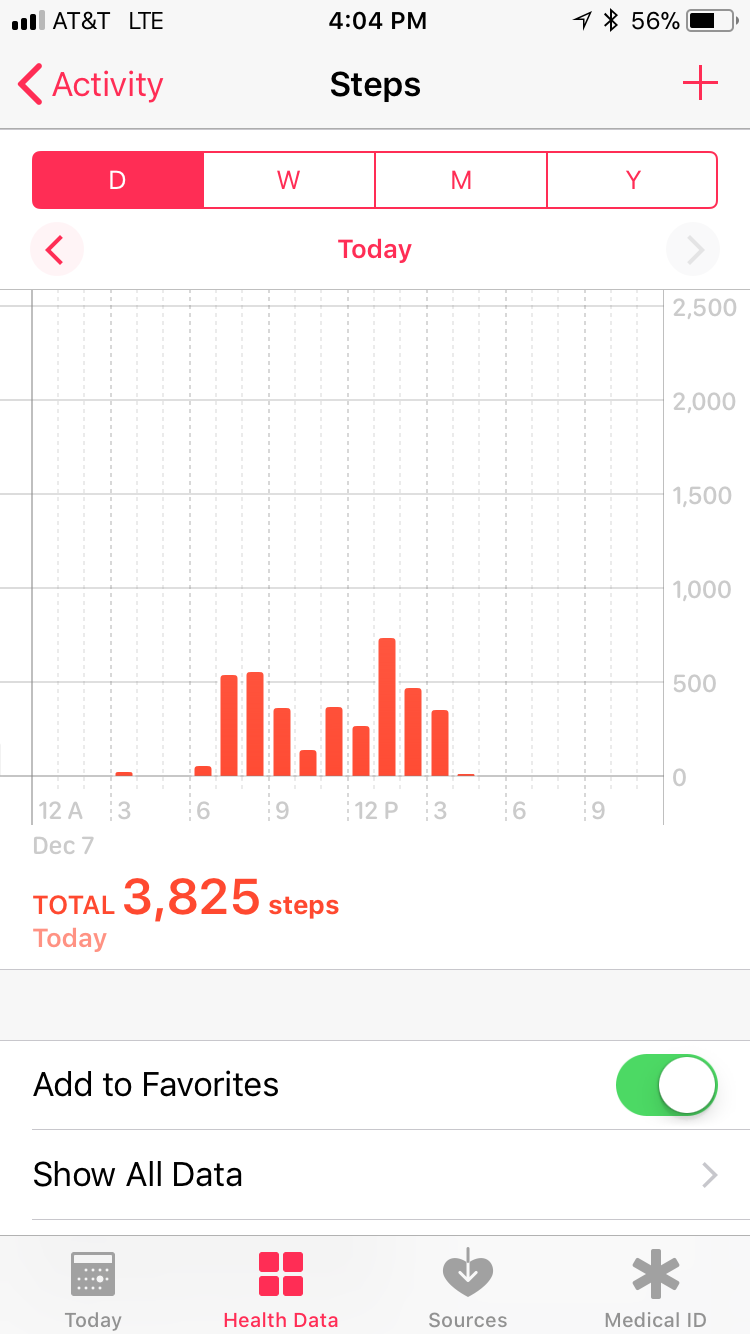The height and width of the screenshot is (1334, 750).
Task: Open the Medical ID tab
Action: (x=656, y=1289)
